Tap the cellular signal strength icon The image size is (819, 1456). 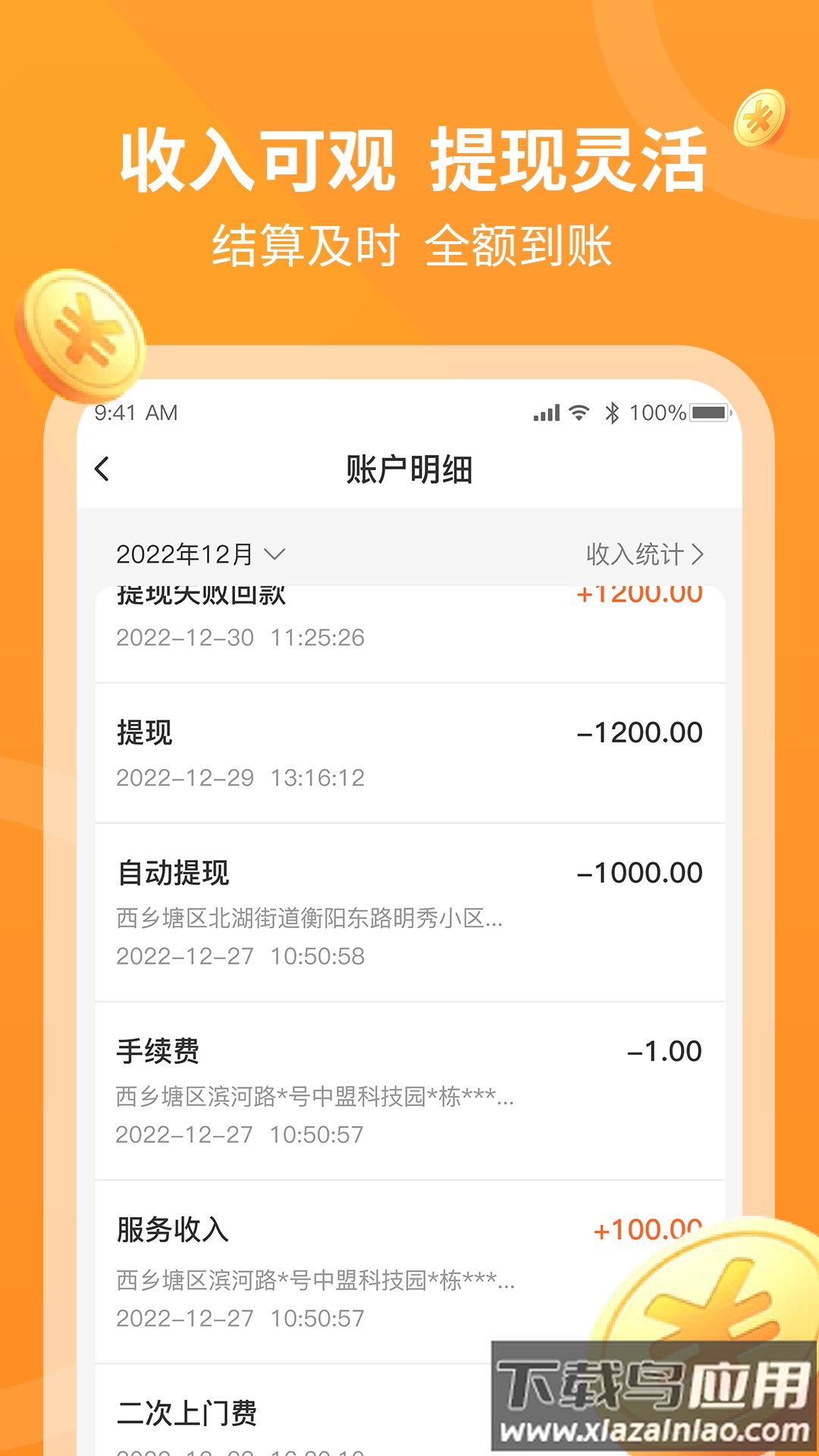coord(548,412)
